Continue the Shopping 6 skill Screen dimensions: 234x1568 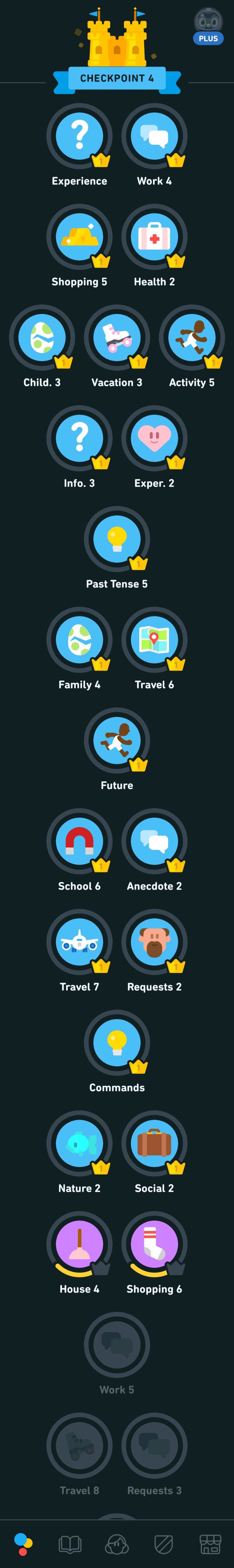(x=154, y=1244)
